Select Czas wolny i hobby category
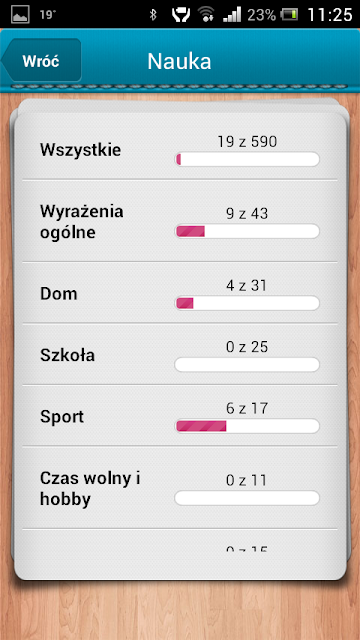The height and width of the screenshot is (640, 360). click(x=180, y=488)
